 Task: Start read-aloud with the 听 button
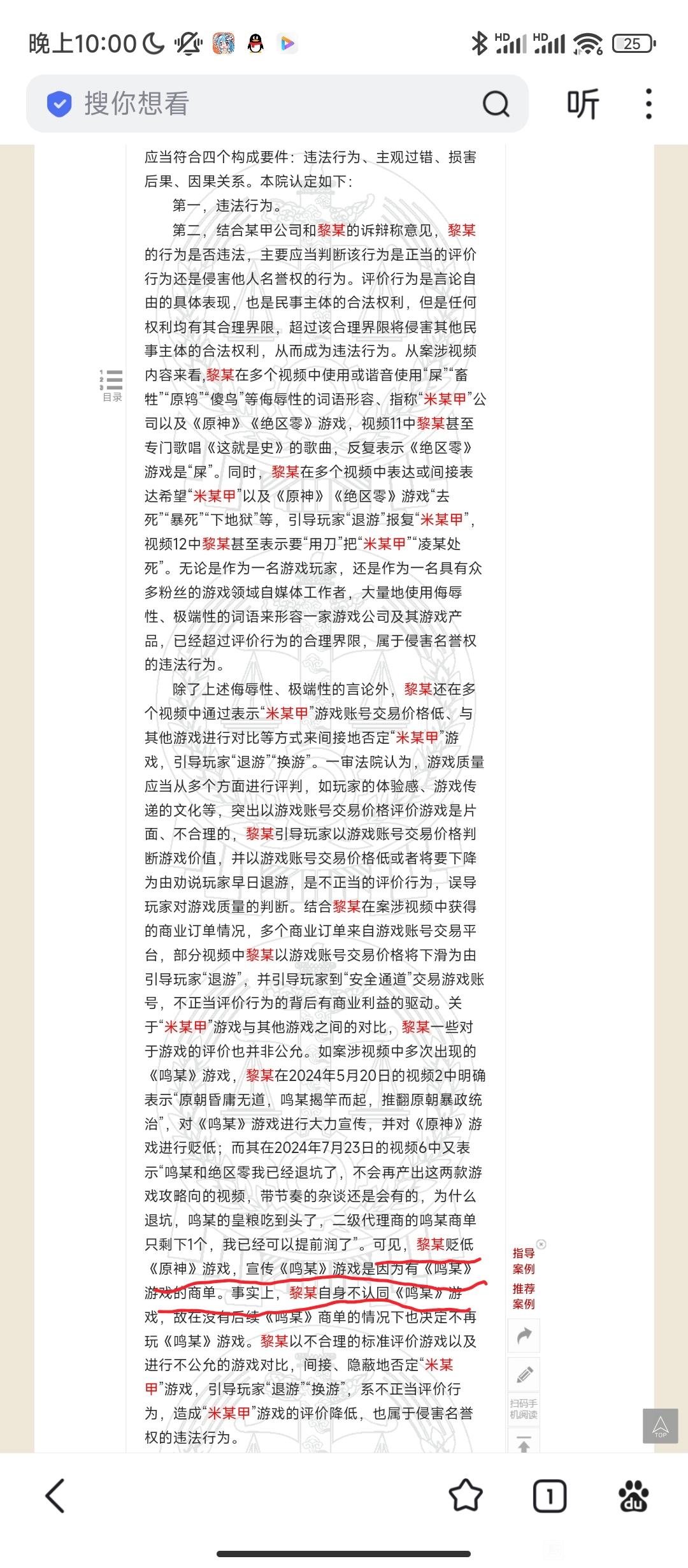(x=583, y=103)
